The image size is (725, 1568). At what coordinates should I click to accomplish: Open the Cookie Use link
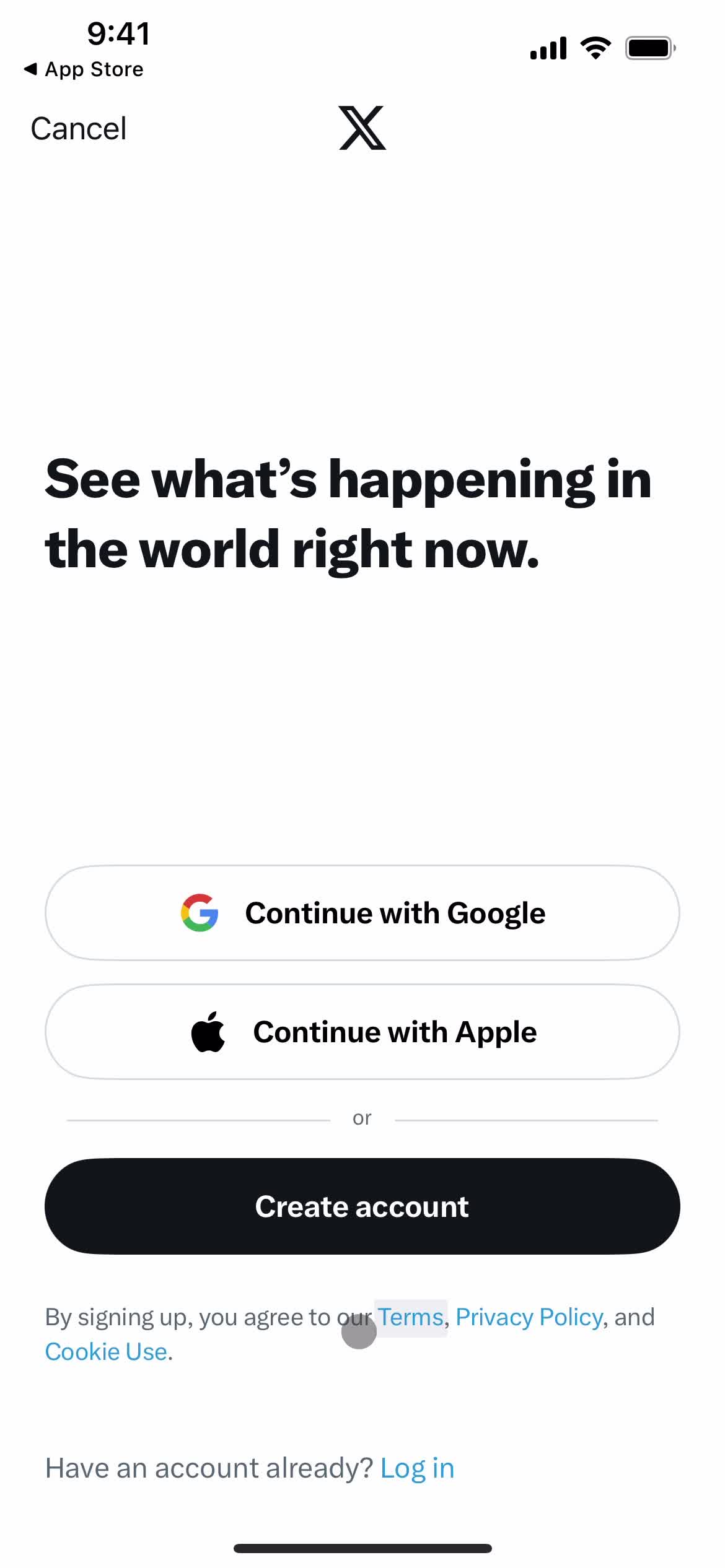coord(106,1351)
